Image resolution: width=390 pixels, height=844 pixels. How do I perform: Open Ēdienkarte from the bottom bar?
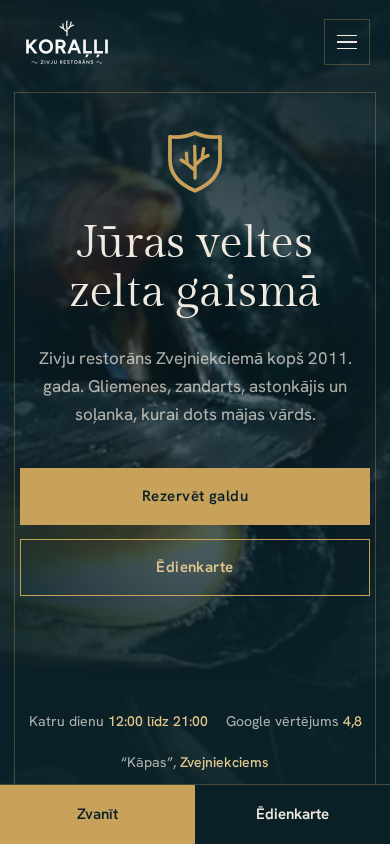point(293,814)
